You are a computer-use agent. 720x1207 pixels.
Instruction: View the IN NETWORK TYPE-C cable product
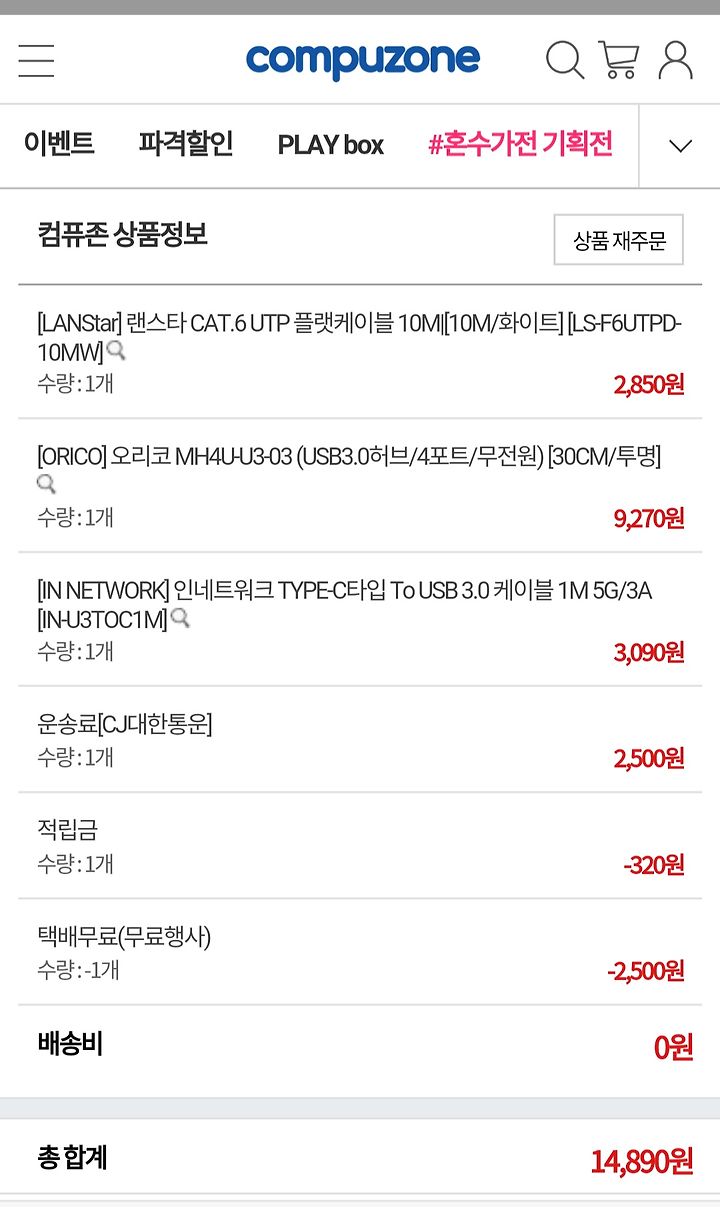click(x=345, y=604)
